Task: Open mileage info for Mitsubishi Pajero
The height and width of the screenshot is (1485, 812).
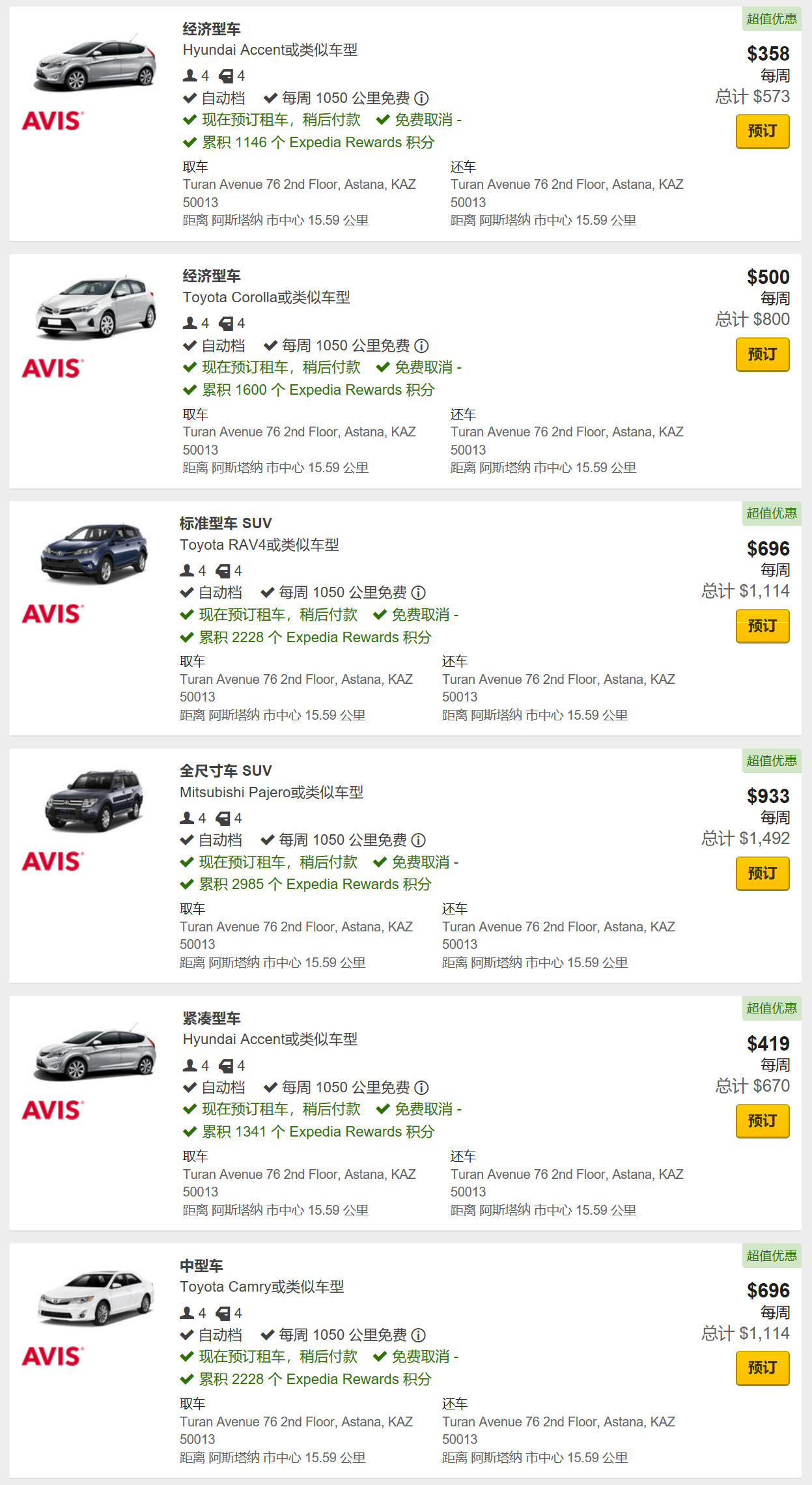Action: (x=419, y=840)
